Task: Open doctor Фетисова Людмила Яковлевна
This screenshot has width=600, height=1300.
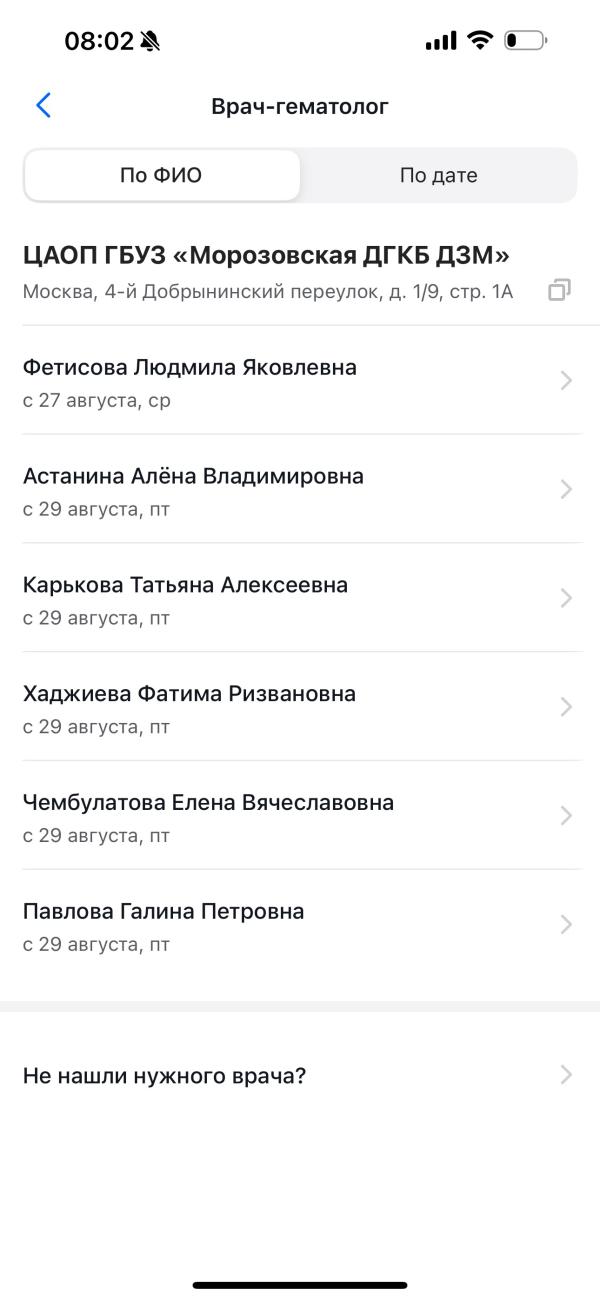Action: pos(300,381)
